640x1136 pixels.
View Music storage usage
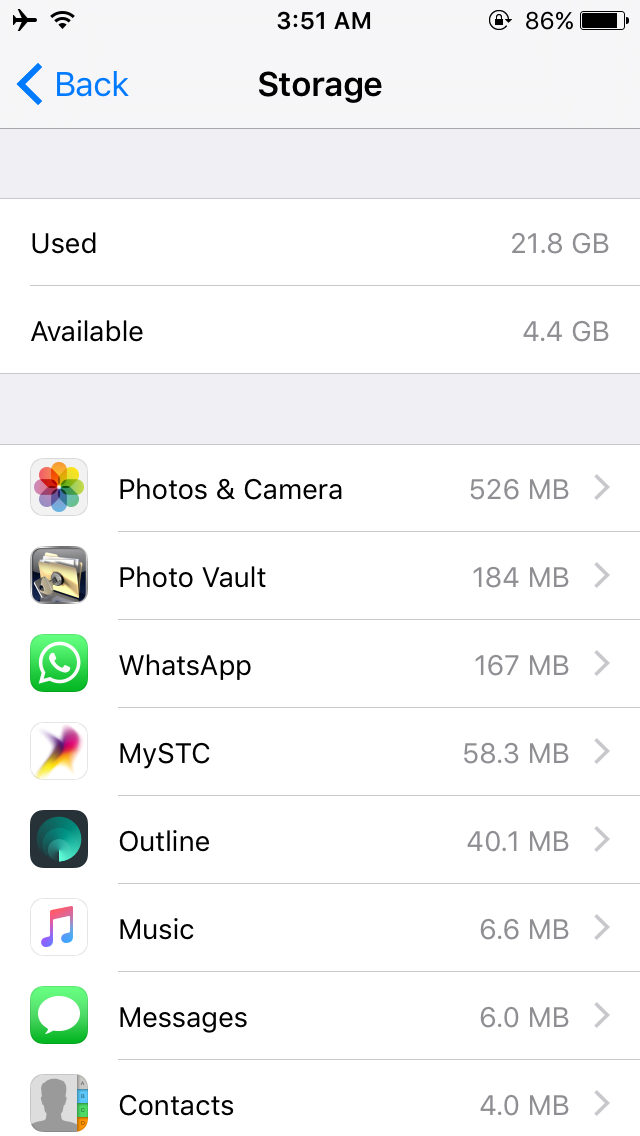click(320, 929)
